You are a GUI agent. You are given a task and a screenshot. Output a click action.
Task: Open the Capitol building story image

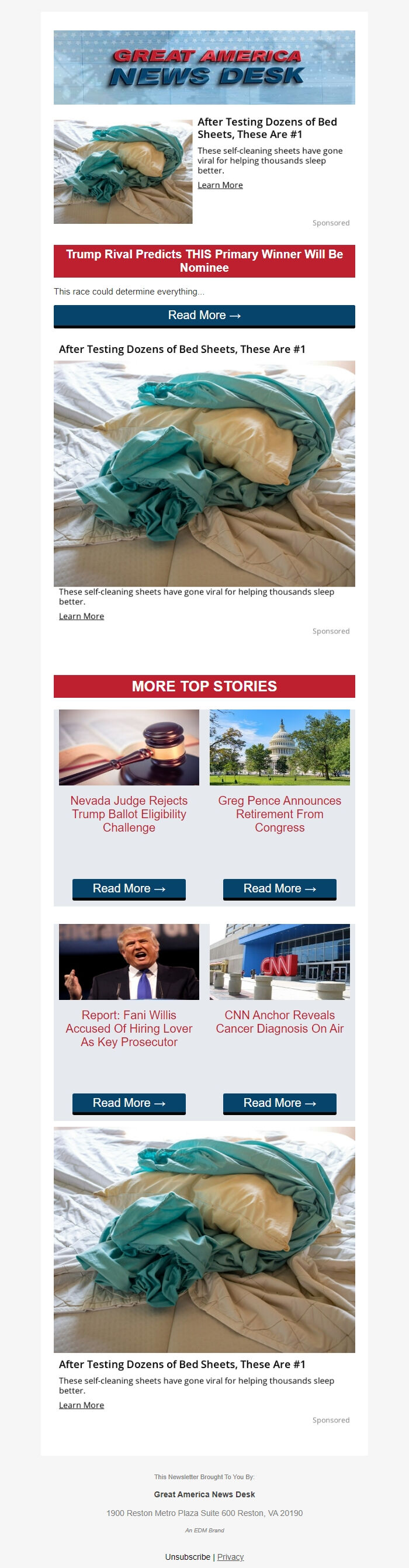click(x=279, y=747)
